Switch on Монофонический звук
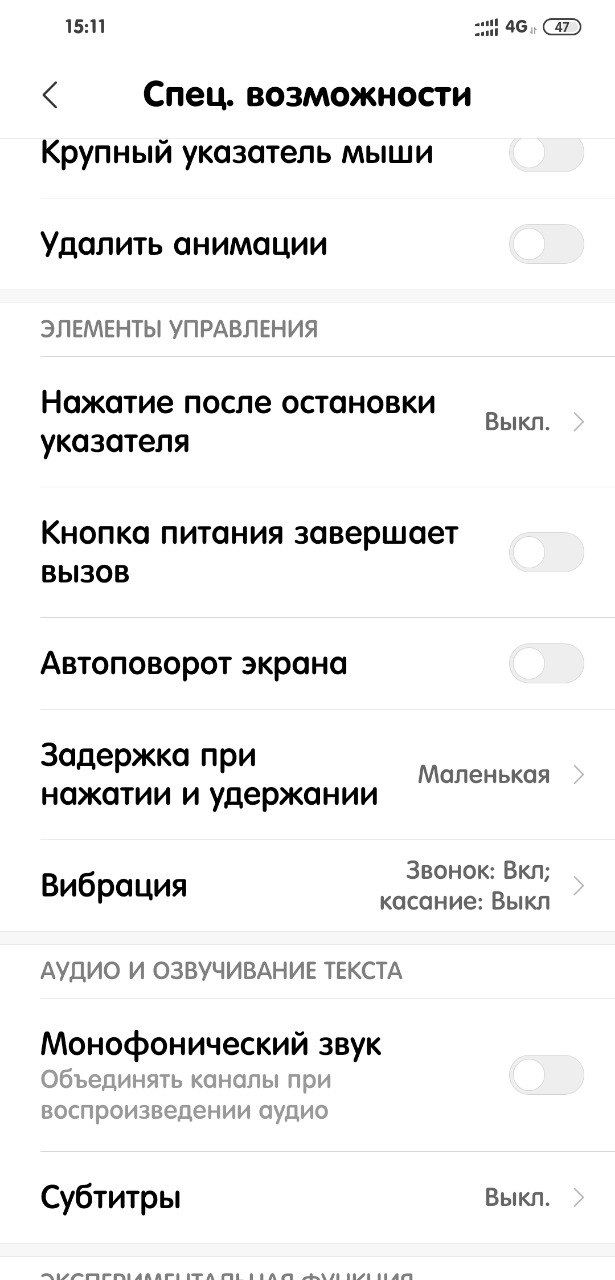The width and height of the screenshot is (615, 1280). click(x=546, y=1075)
